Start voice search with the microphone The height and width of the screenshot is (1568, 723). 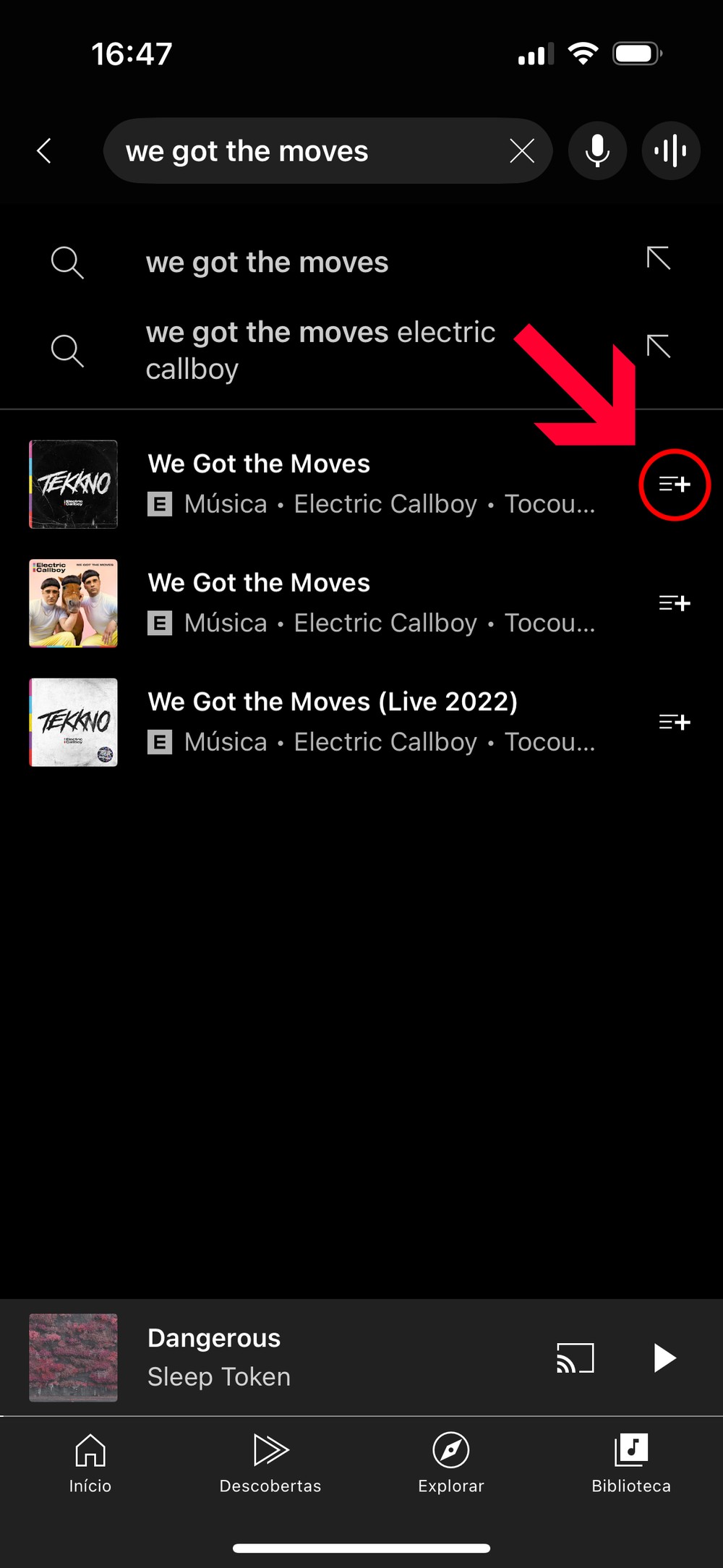pyautogui.click(x=597, y=151)
